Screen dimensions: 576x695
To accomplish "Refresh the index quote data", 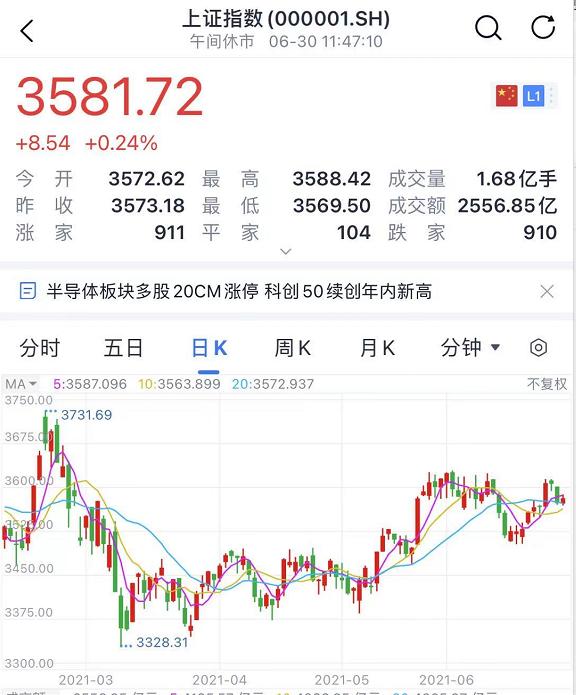I will click(543, 27).
